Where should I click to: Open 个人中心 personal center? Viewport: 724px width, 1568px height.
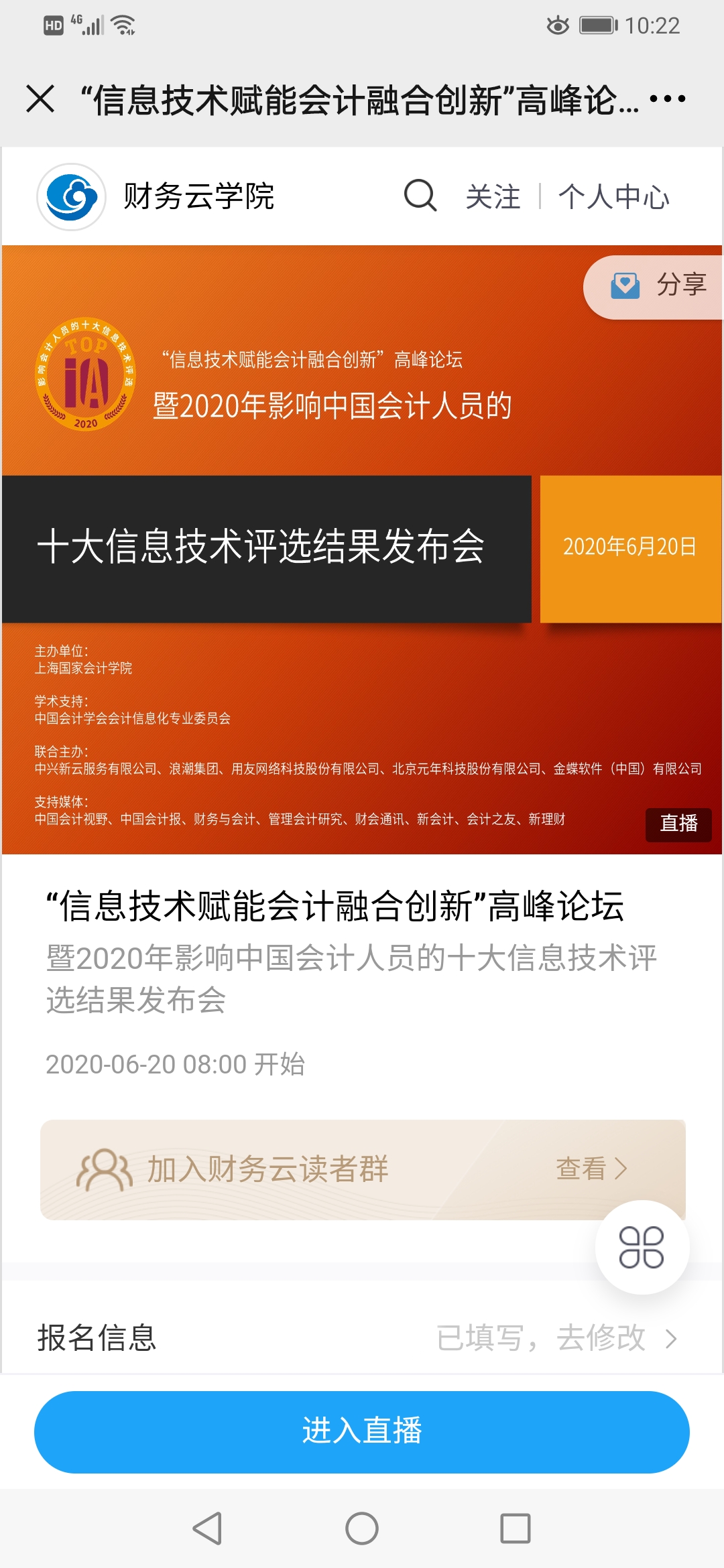click(613, 197)
